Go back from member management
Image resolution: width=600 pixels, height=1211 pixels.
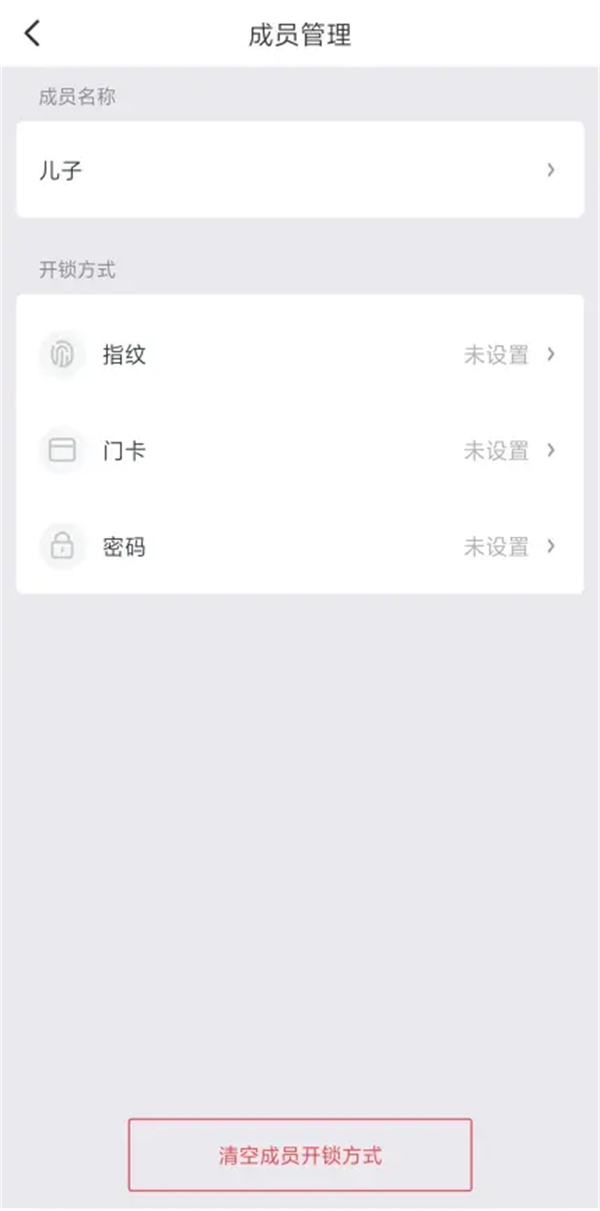33,34
